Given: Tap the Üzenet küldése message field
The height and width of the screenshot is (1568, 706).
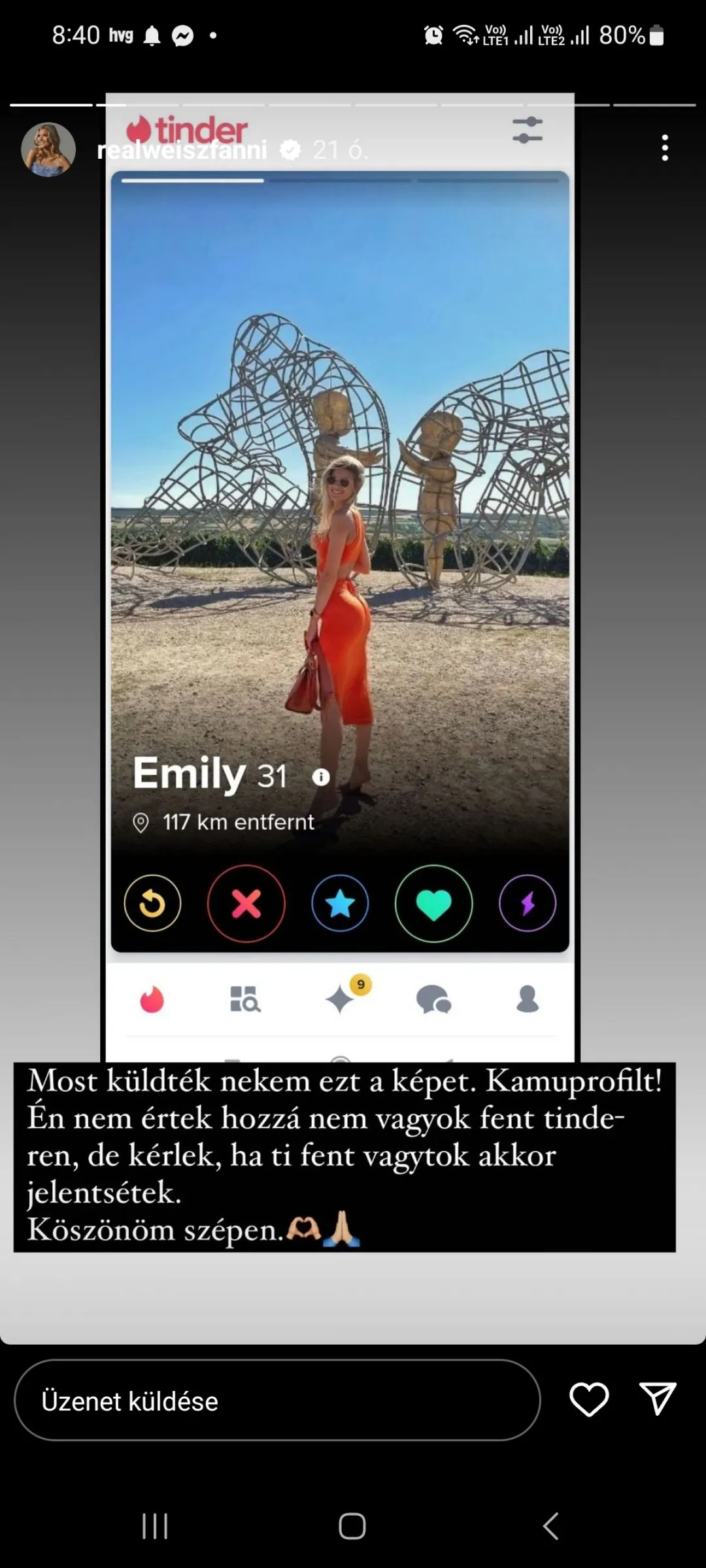Looking at the screenshot, I should 277,1401.
